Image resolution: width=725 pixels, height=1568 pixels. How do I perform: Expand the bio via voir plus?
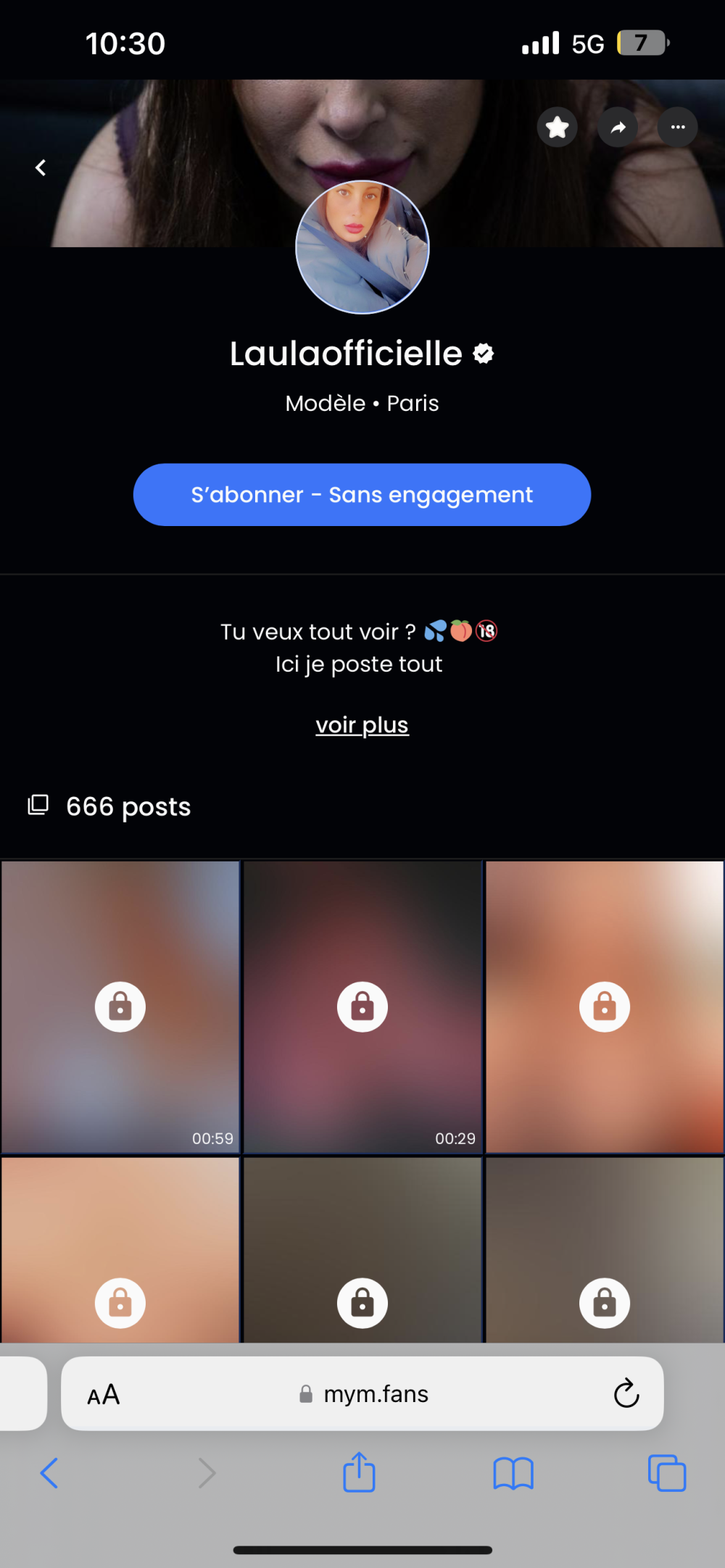click(362, 725)
